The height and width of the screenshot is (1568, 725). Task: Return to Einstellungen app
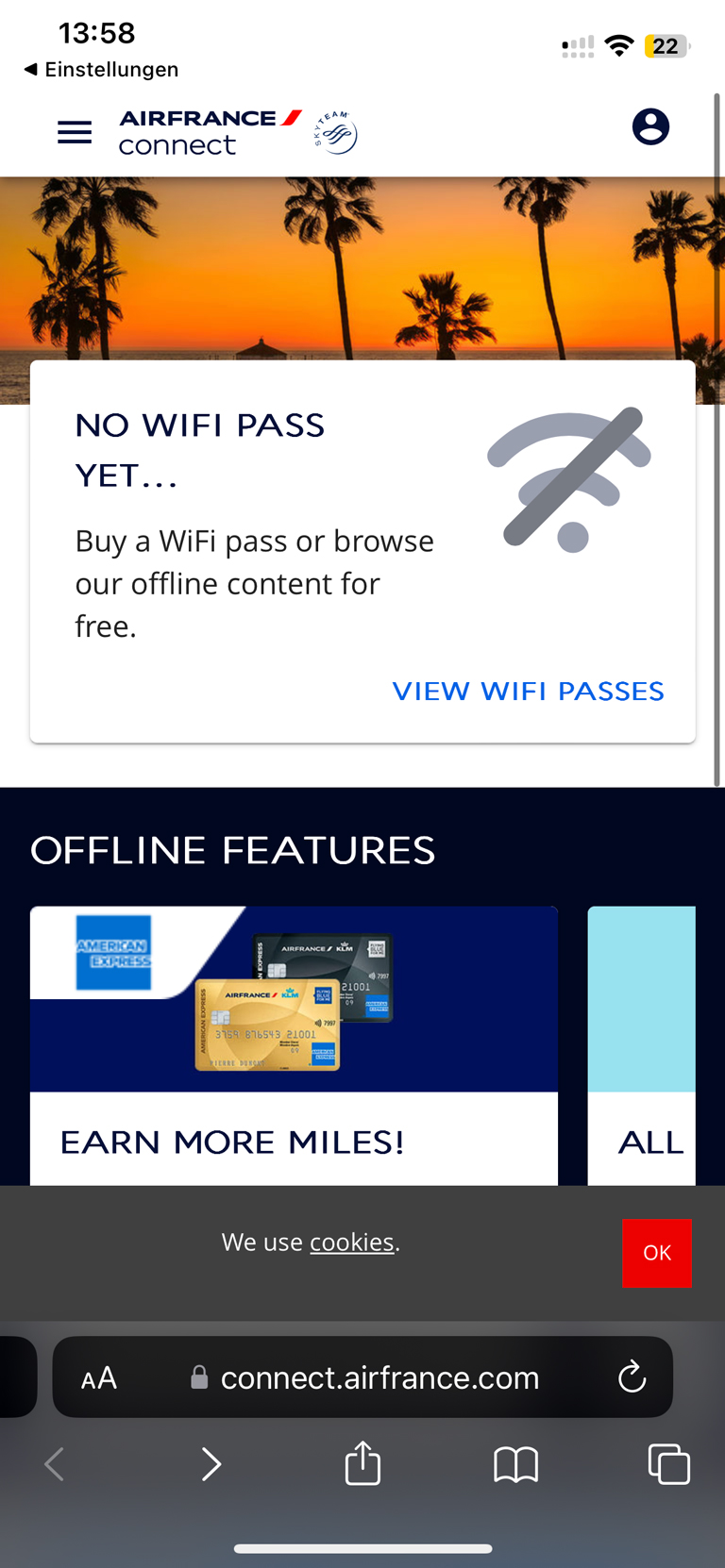101,70
